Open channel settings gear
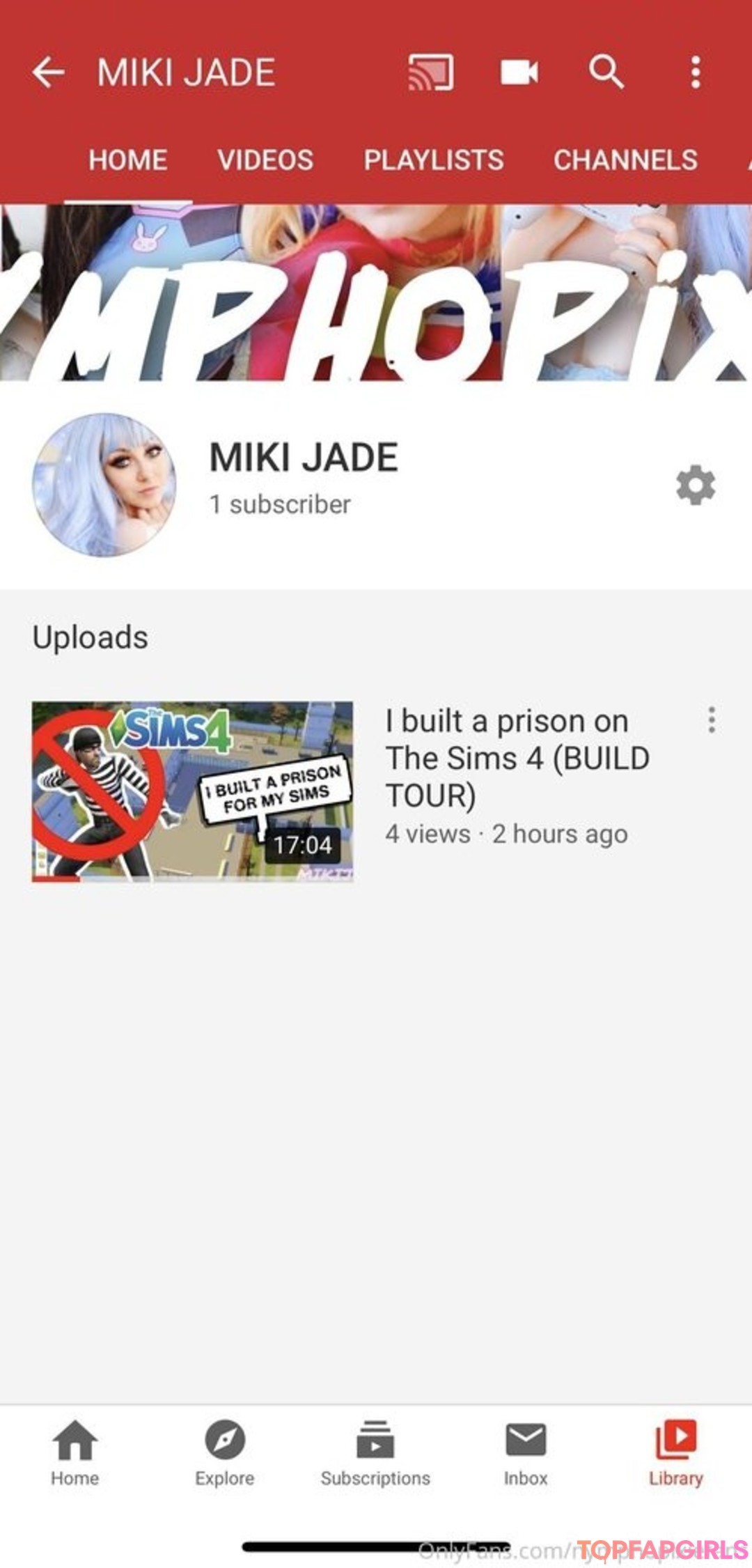Viewport: 752px width, 1568px height. pos(696,485)
